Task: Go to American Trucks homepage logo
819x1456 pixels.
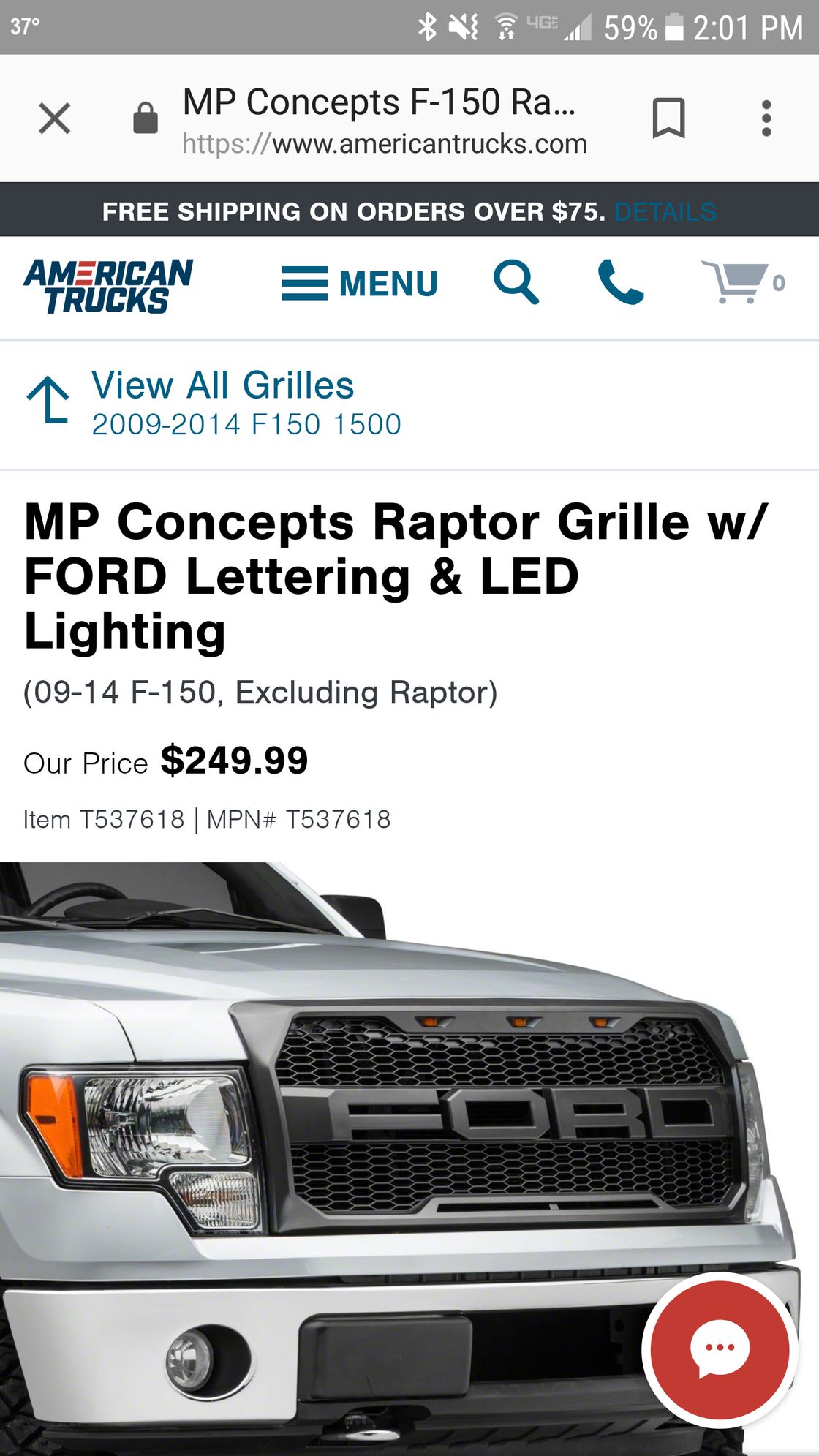Action: (x=108, y=286)
